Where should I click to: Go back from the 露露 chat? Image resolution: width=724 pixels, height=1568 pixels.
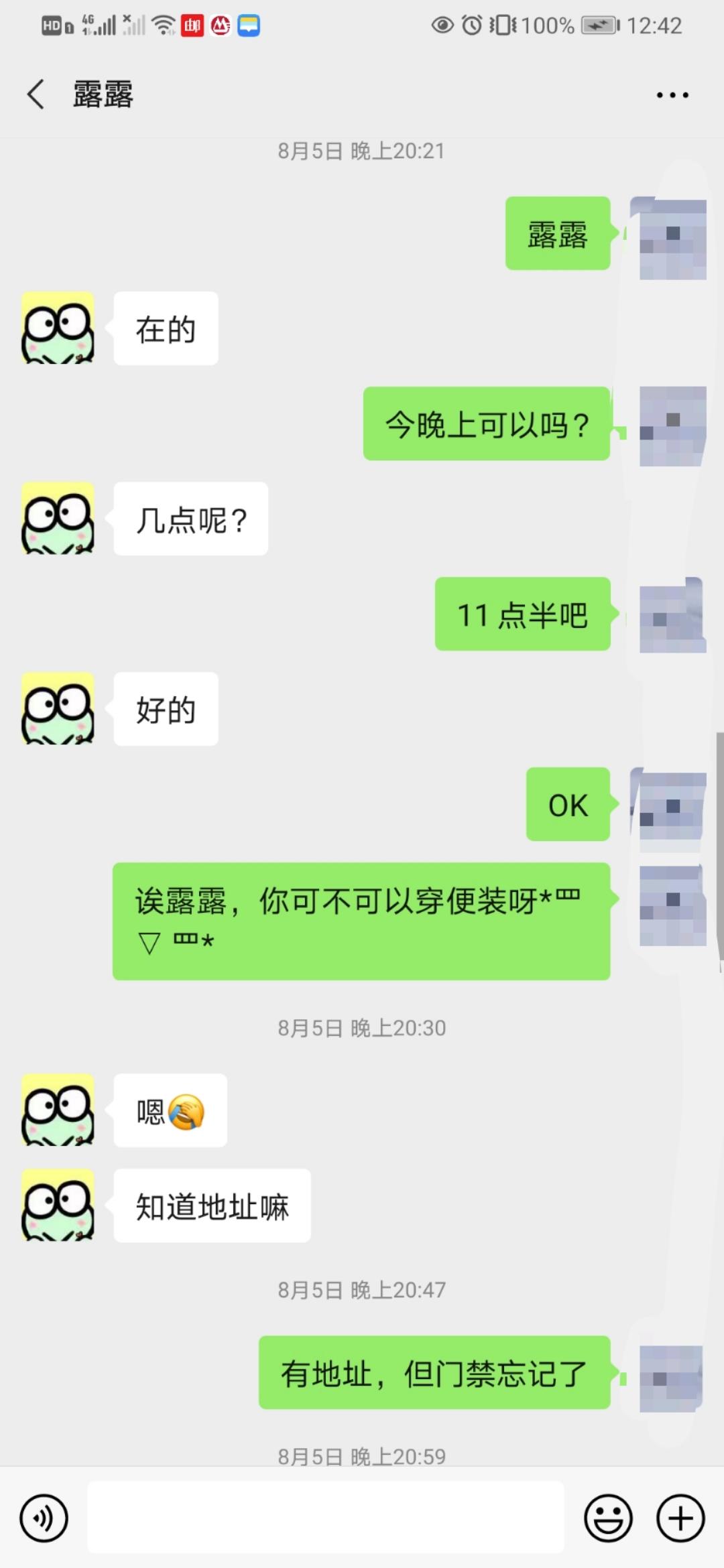click(36, 94)
